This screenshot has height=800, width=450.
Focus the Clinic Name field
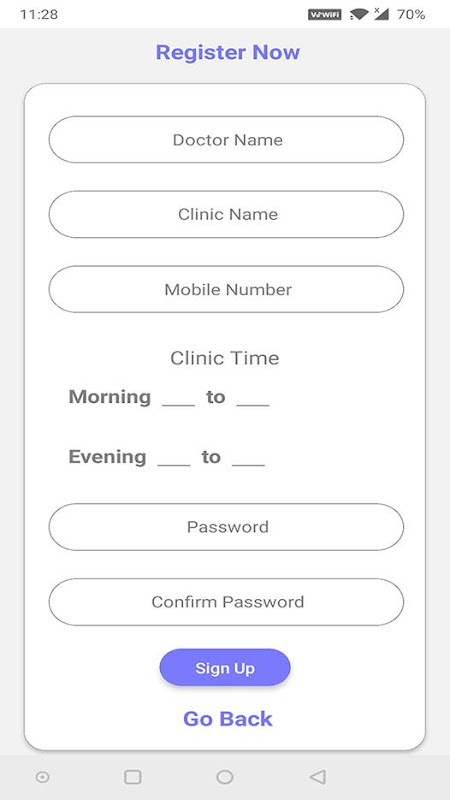226,214
